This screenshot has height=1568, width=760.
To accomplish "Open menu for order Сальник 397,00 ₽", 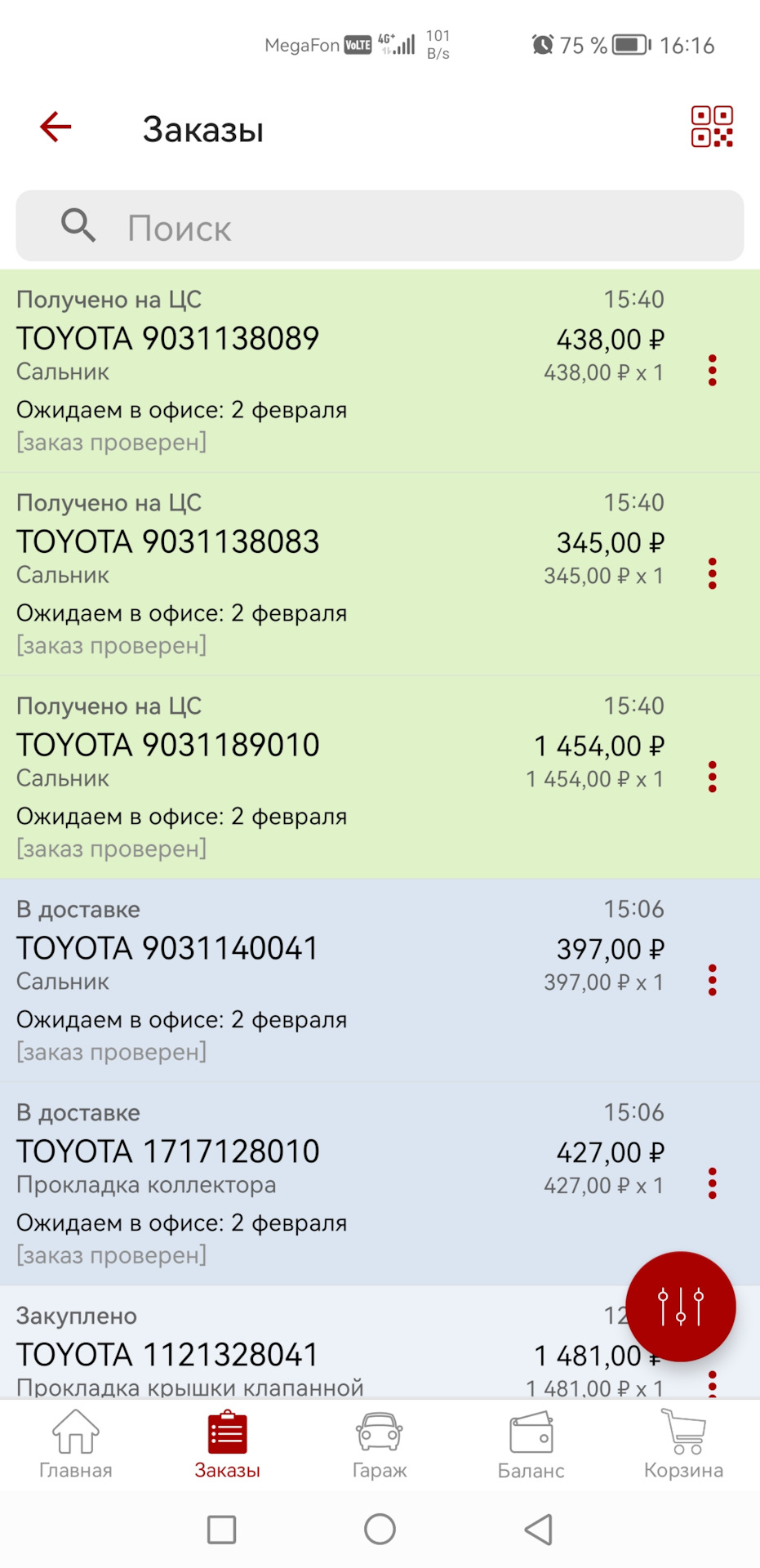I will point(713,982).
